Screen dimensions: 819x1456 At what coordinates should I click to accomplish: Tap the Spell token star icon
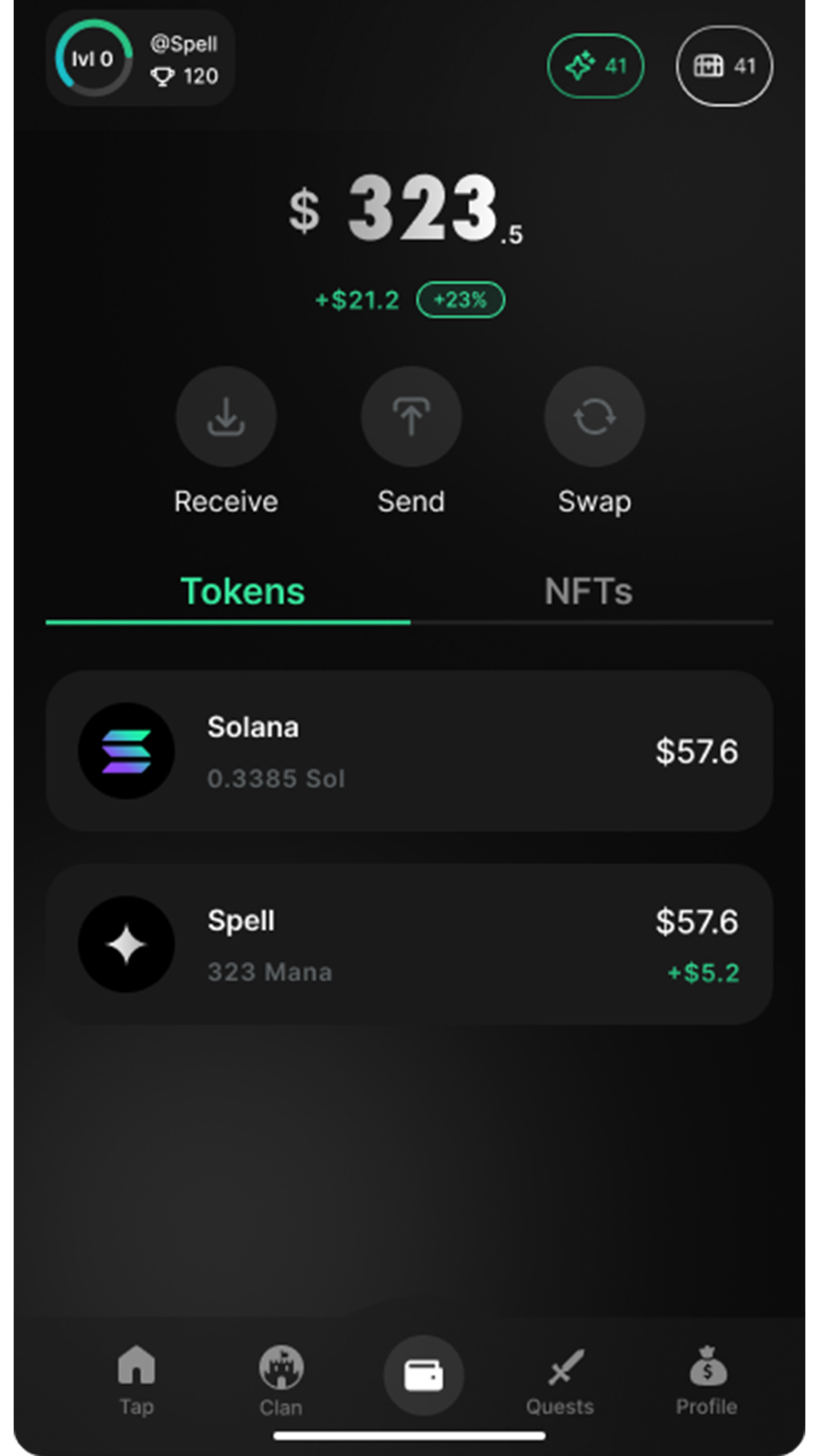126,944
